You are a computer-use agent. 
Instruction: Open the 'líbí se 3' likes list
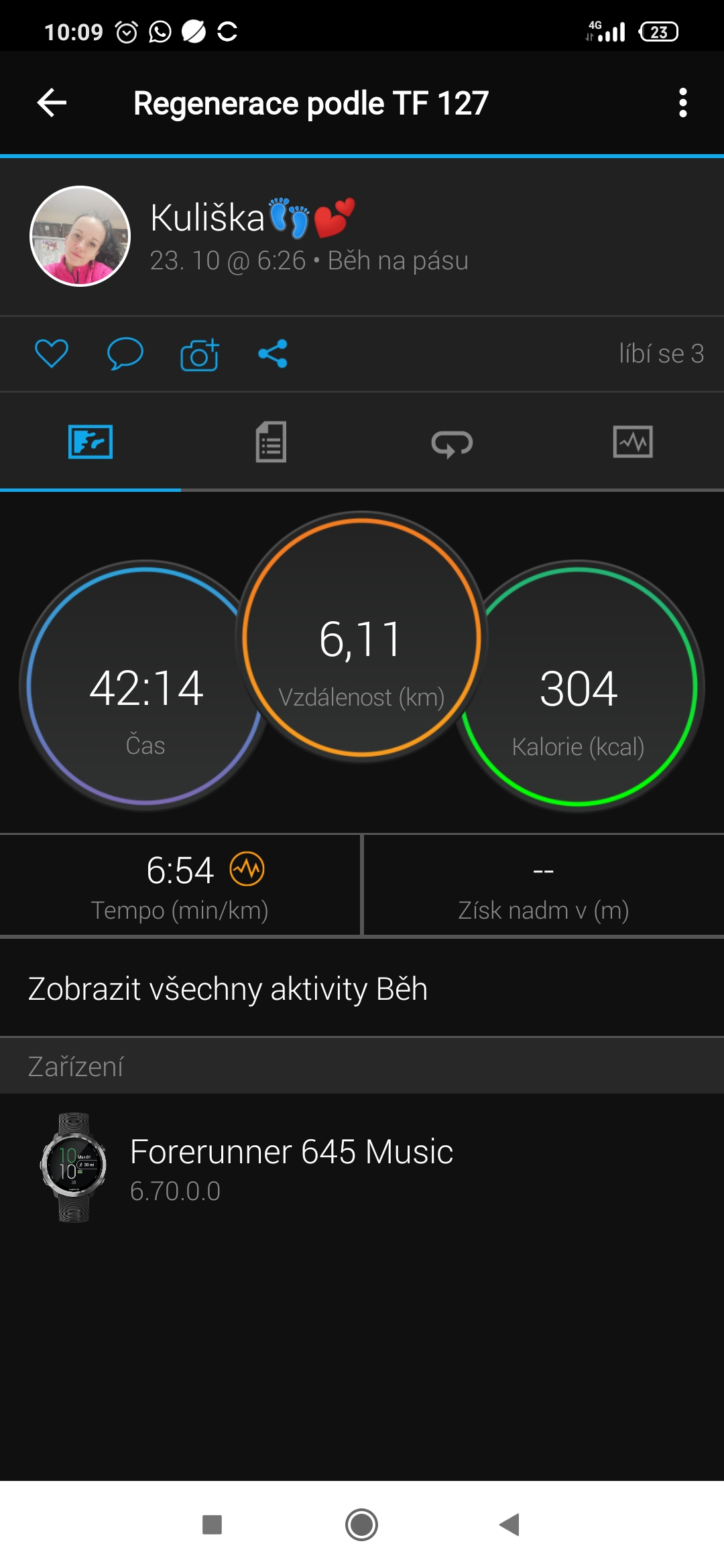(x=661, y=353)
